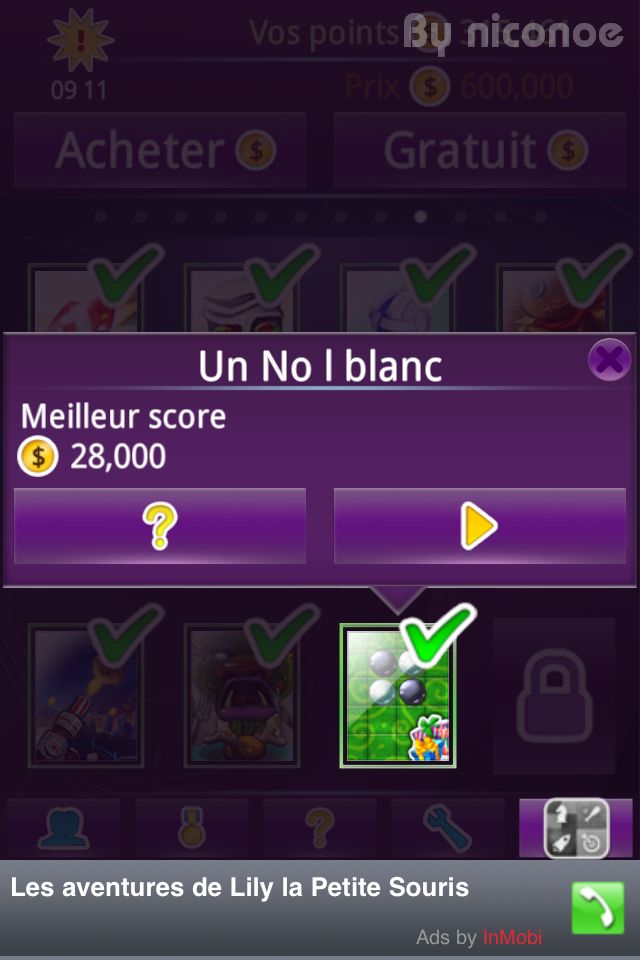The width and height of the screenshot is (640, 960).
Task: Tap the phone call icon in the ad
Action: (597, 908)
